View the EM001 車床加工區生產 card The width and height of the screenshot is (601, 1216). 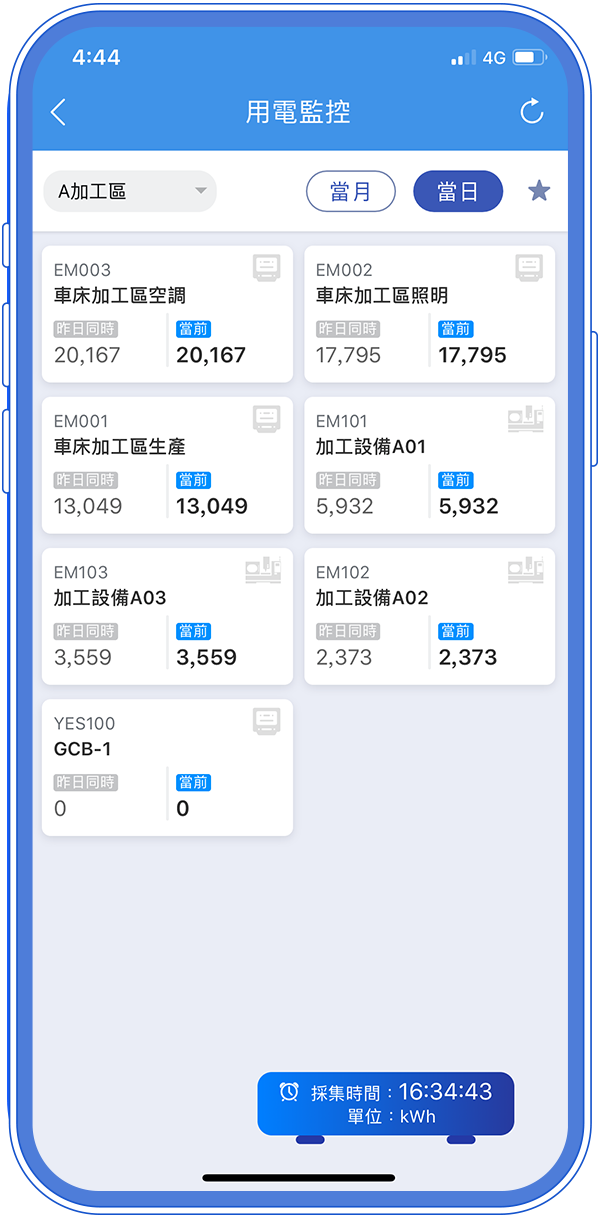pyautogui.click(x=167, y=464)
